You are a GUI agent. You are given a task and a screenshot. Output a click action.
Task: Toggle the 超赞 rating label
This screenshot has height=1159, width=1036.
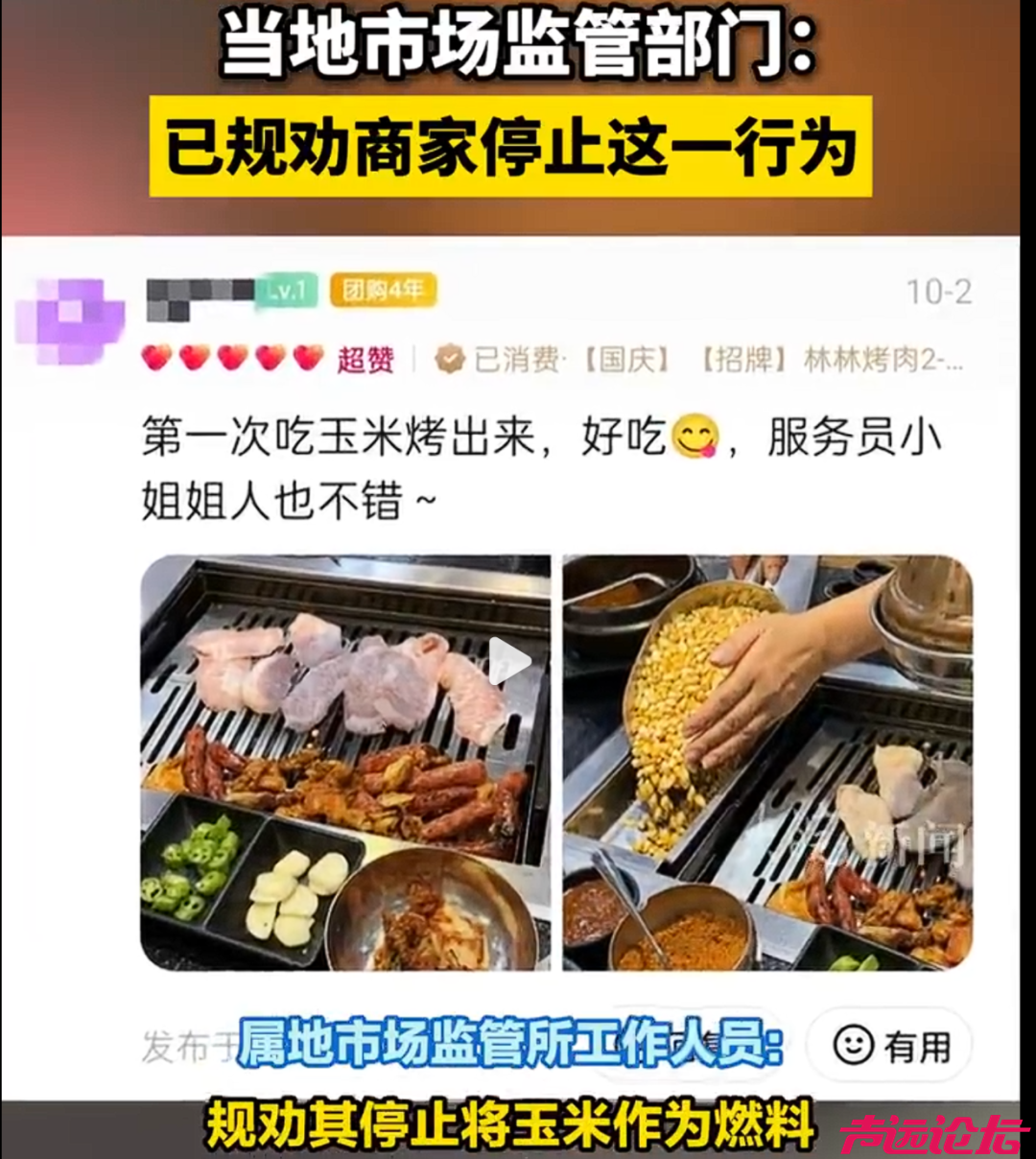(368, 355)
